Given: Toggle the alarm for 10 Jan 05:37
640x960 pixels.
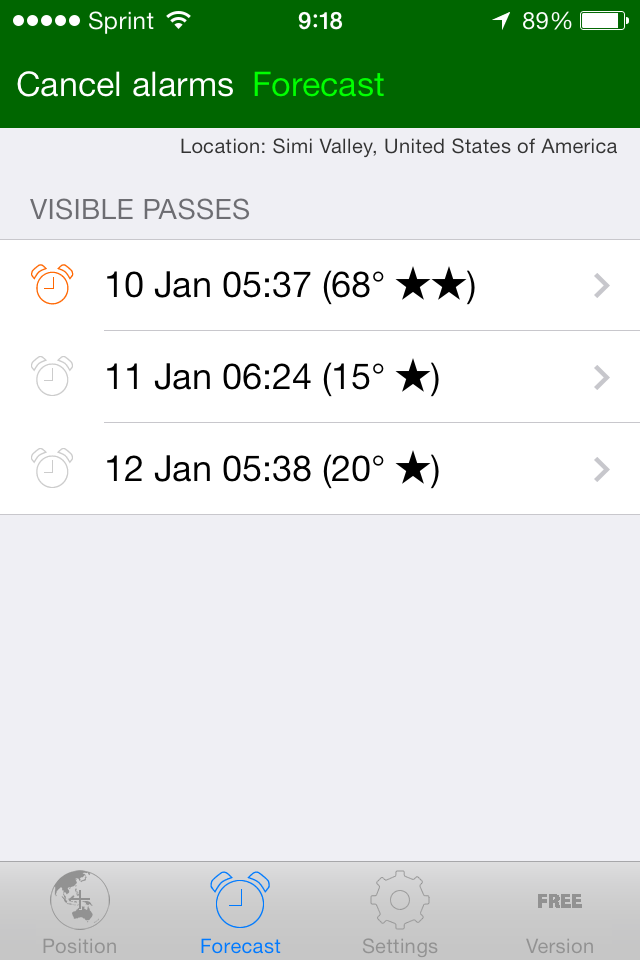Looking at the screenshot, I should pos(52,285).
